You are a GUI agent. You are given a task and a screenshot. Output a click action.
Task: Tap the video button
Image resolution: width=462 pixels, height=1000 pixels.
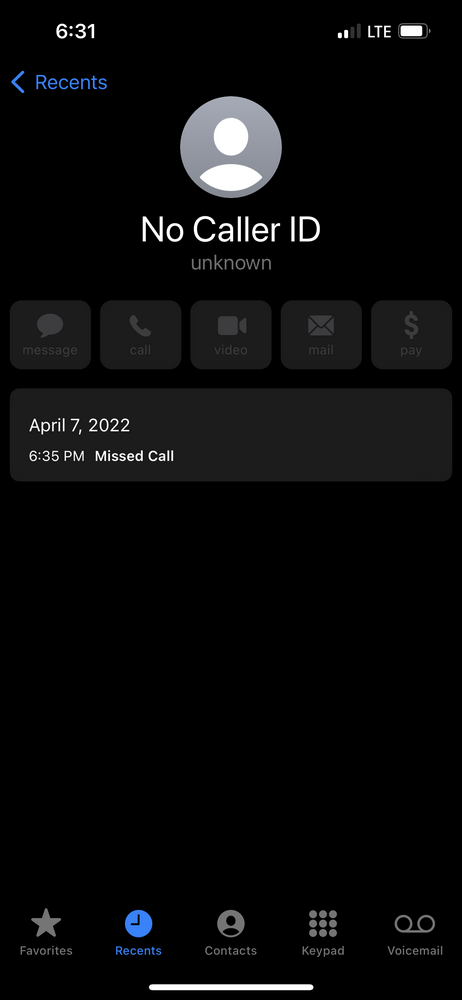231,335
